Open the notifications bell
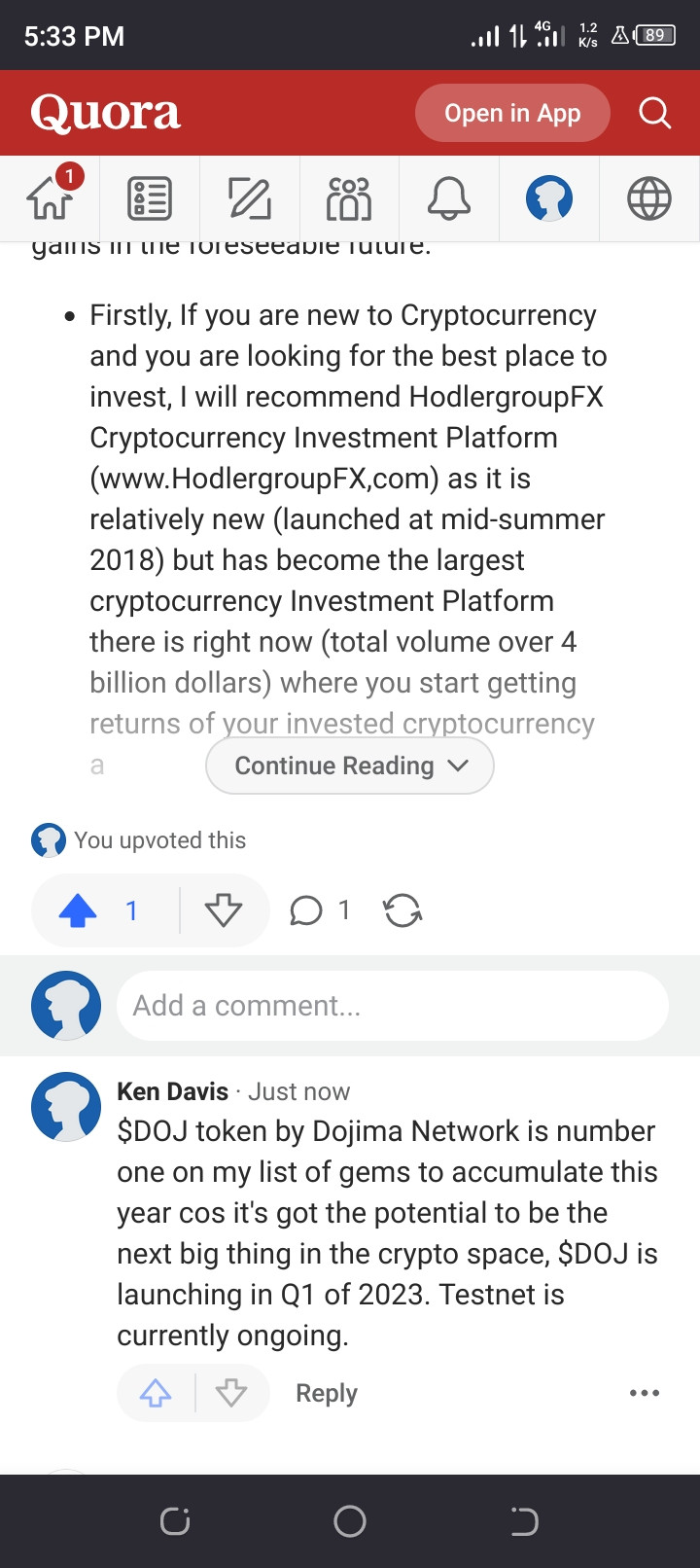Viewport: 700px width, 1568px height. click(449, 198)
